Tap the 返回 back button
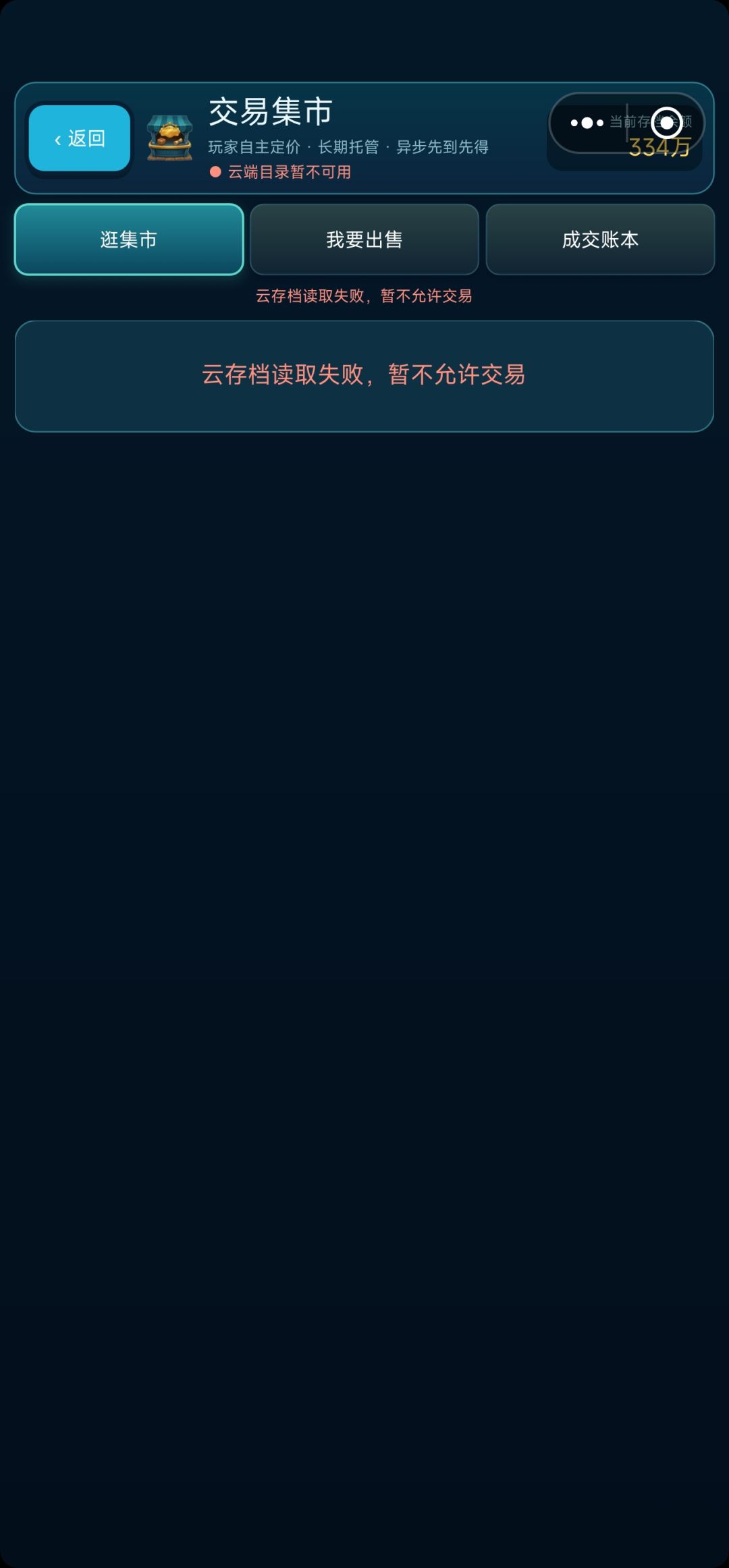This screenshot has height=1568, width=729. tap(80, 138)
